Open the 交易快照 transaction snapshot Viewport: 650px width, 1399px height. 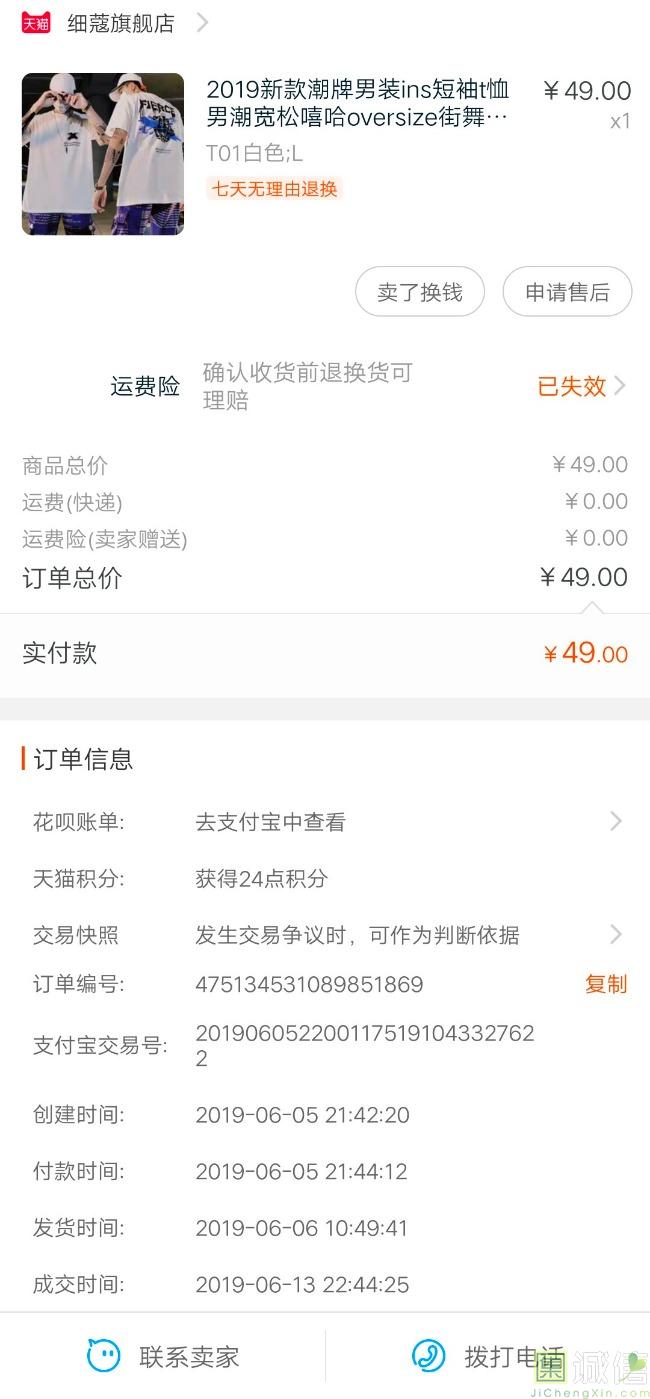(325, 935)
